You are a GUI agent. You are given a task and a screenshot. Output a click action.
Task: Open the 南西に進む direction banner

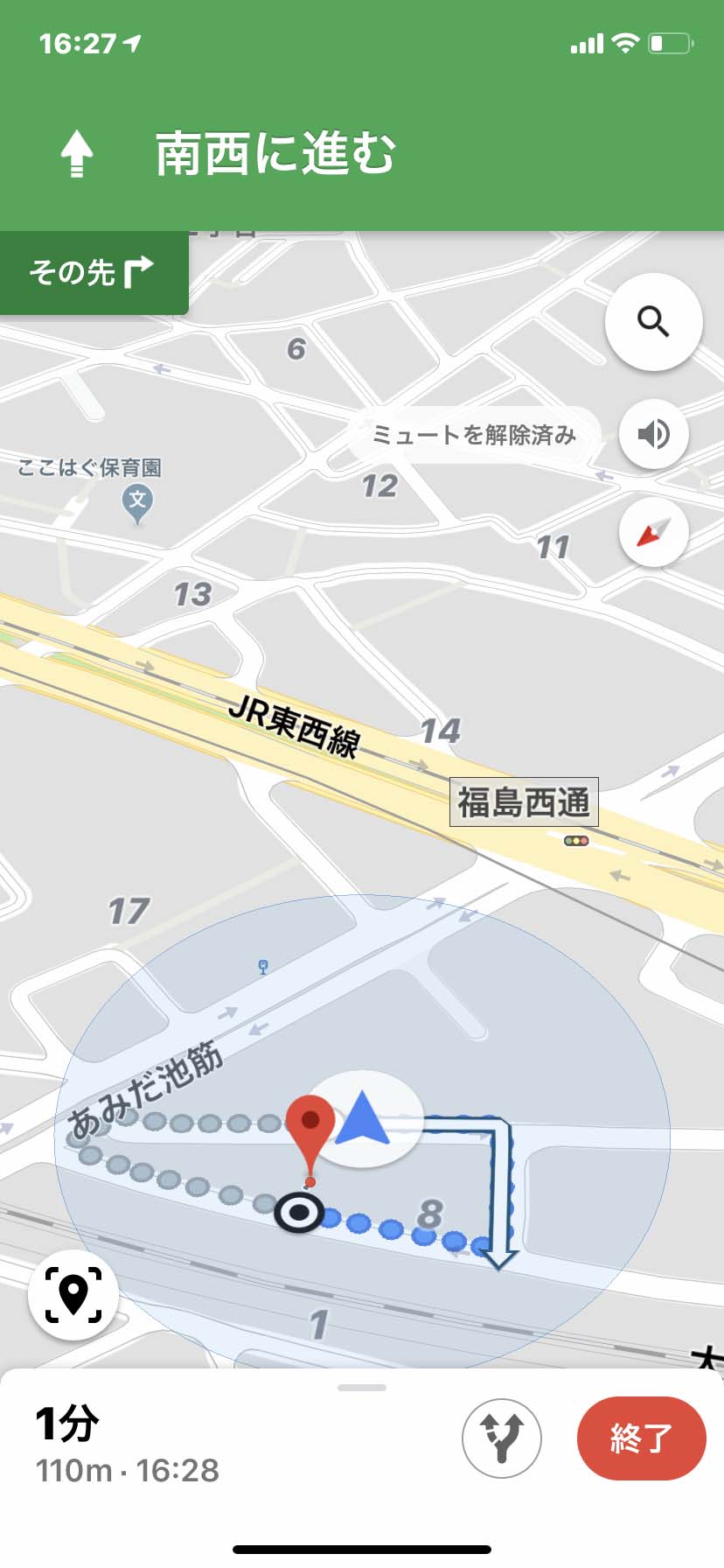pos(275,154)
